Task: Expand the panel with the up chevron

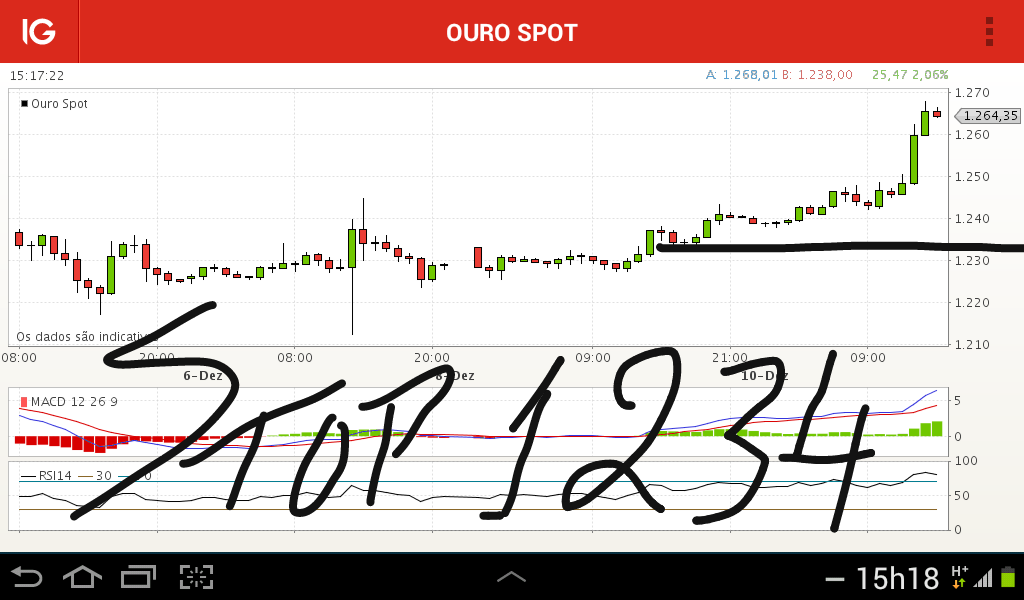Action: [511, 577]
